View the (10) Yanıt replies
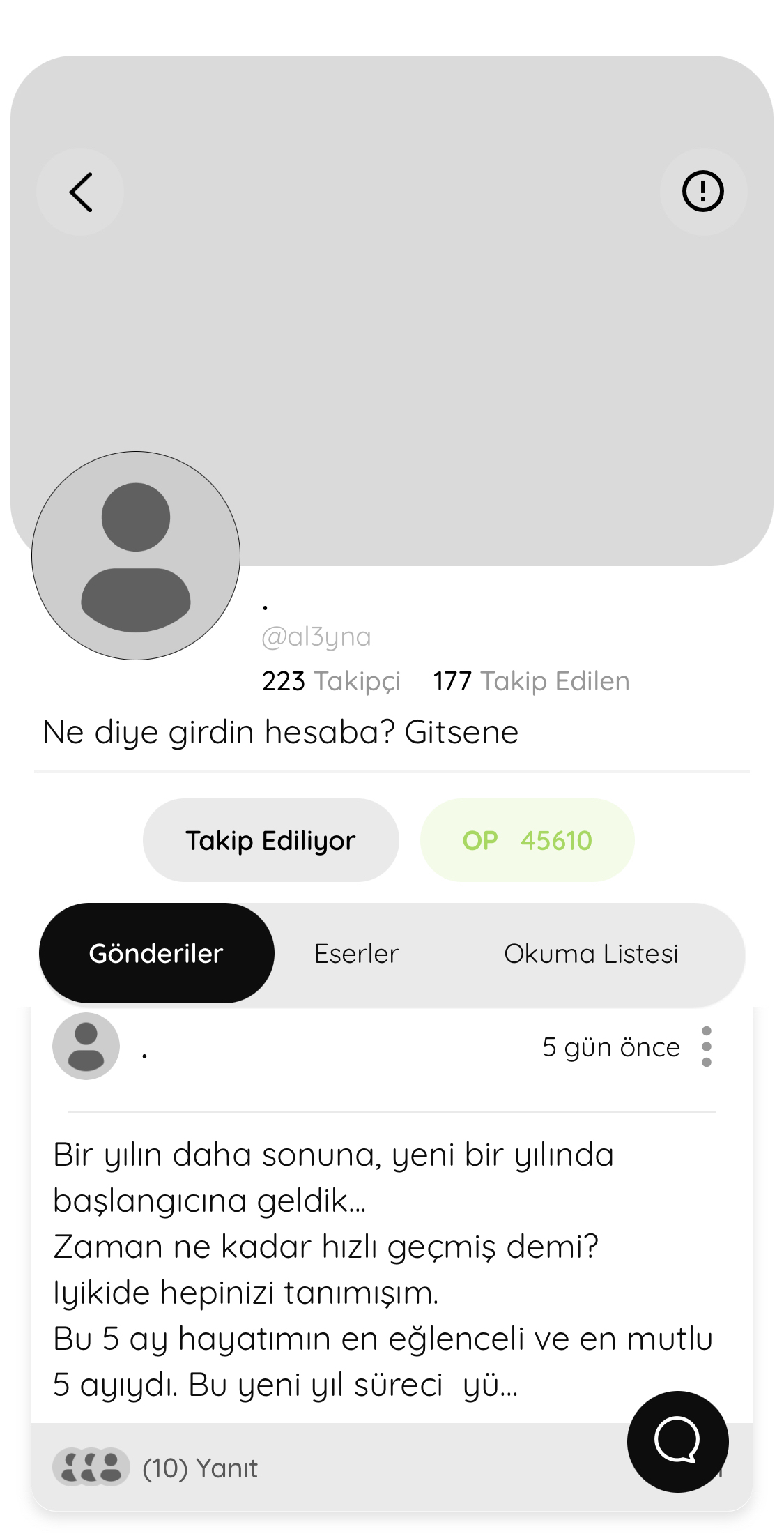The image size is (784, 1536). (x=156, y=1468)
